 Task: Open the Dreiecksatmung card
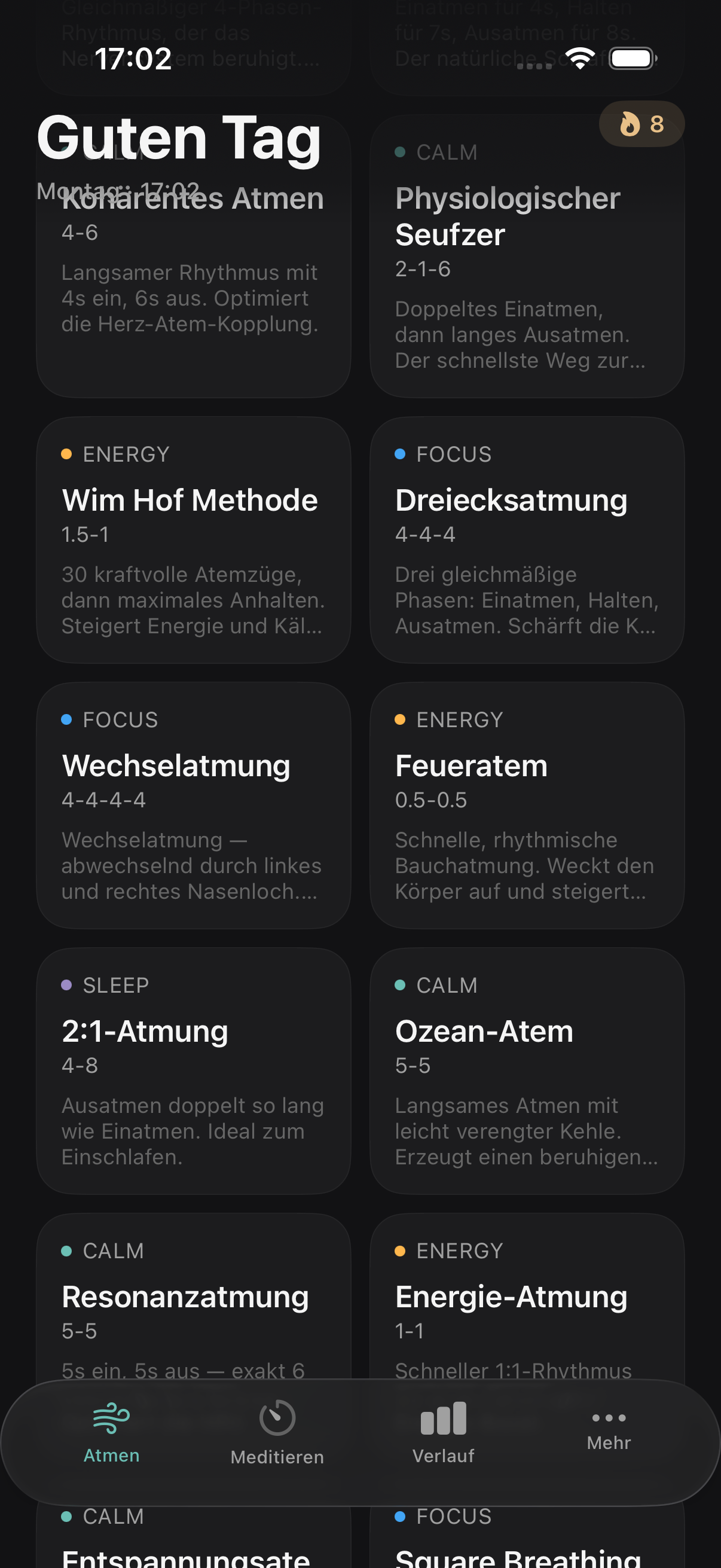[x=527, y=540]
